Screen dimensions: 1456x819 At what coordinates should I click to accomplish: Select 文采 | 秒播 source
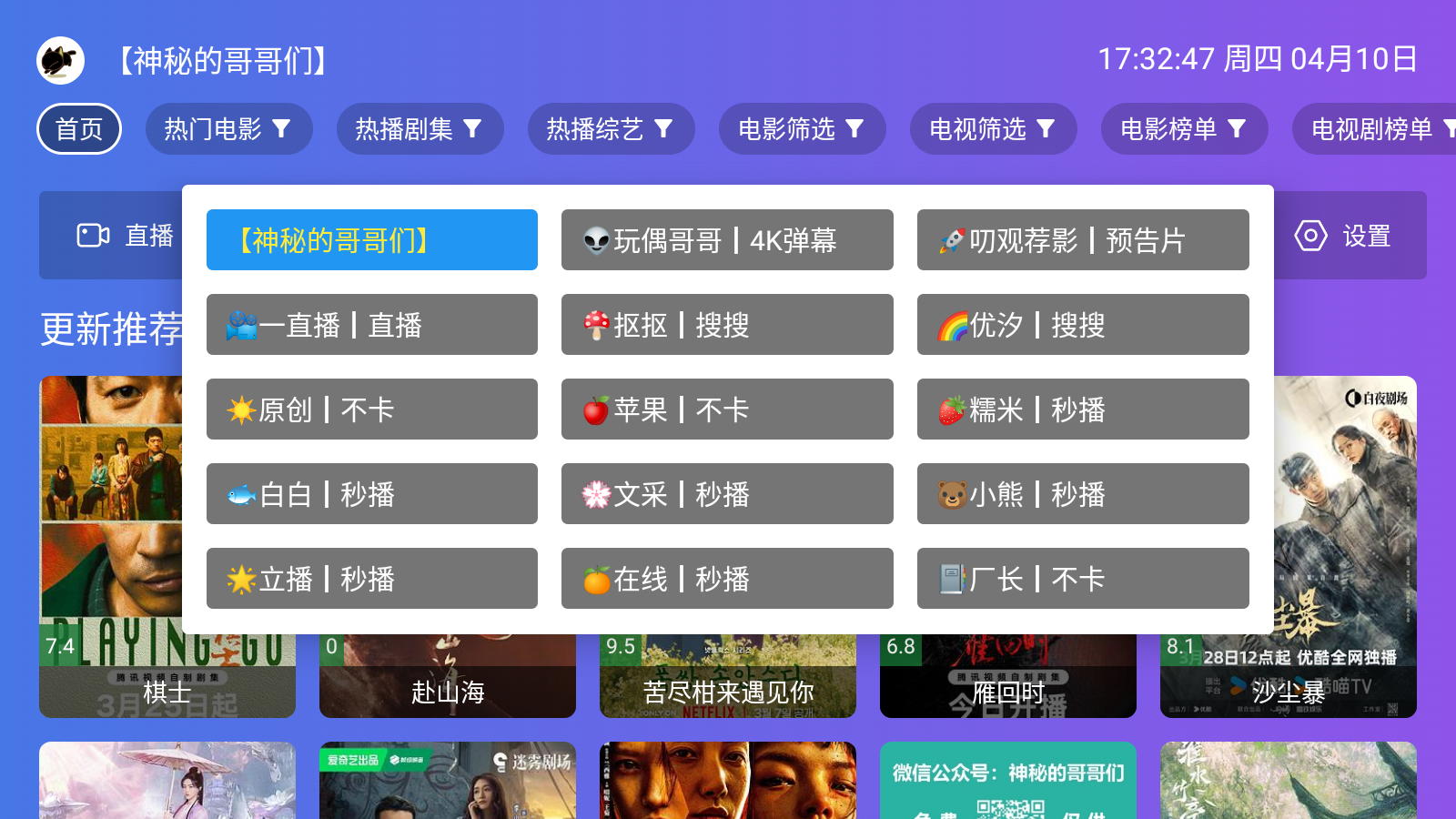727,494
